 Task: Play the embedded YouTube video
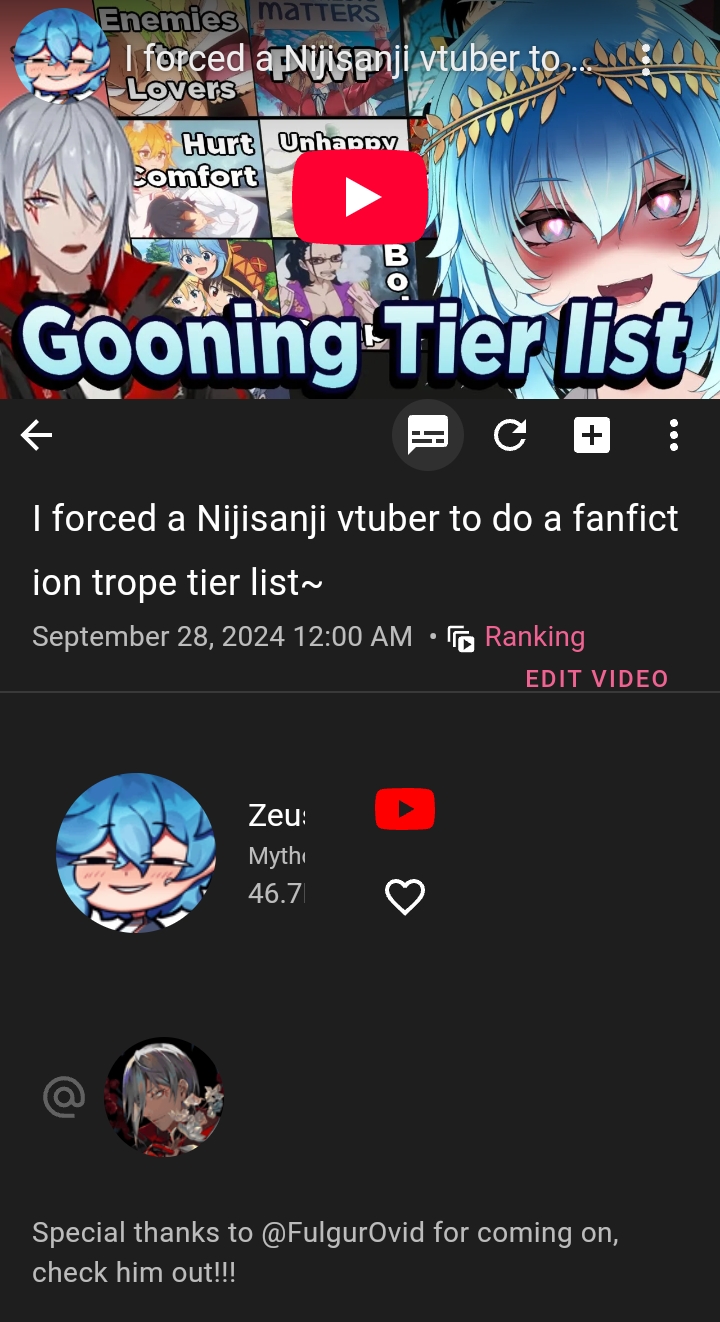click(x=360, y=197)
